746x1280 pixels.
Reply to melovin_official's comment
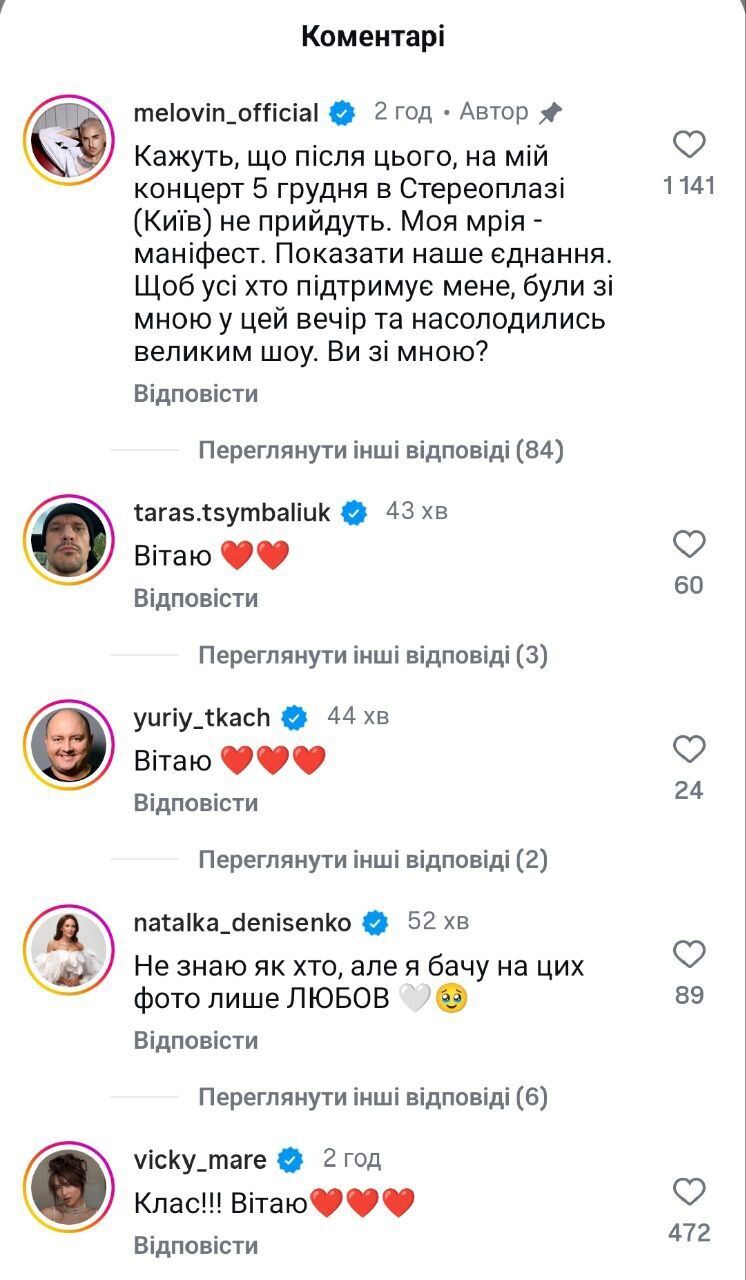196,394
